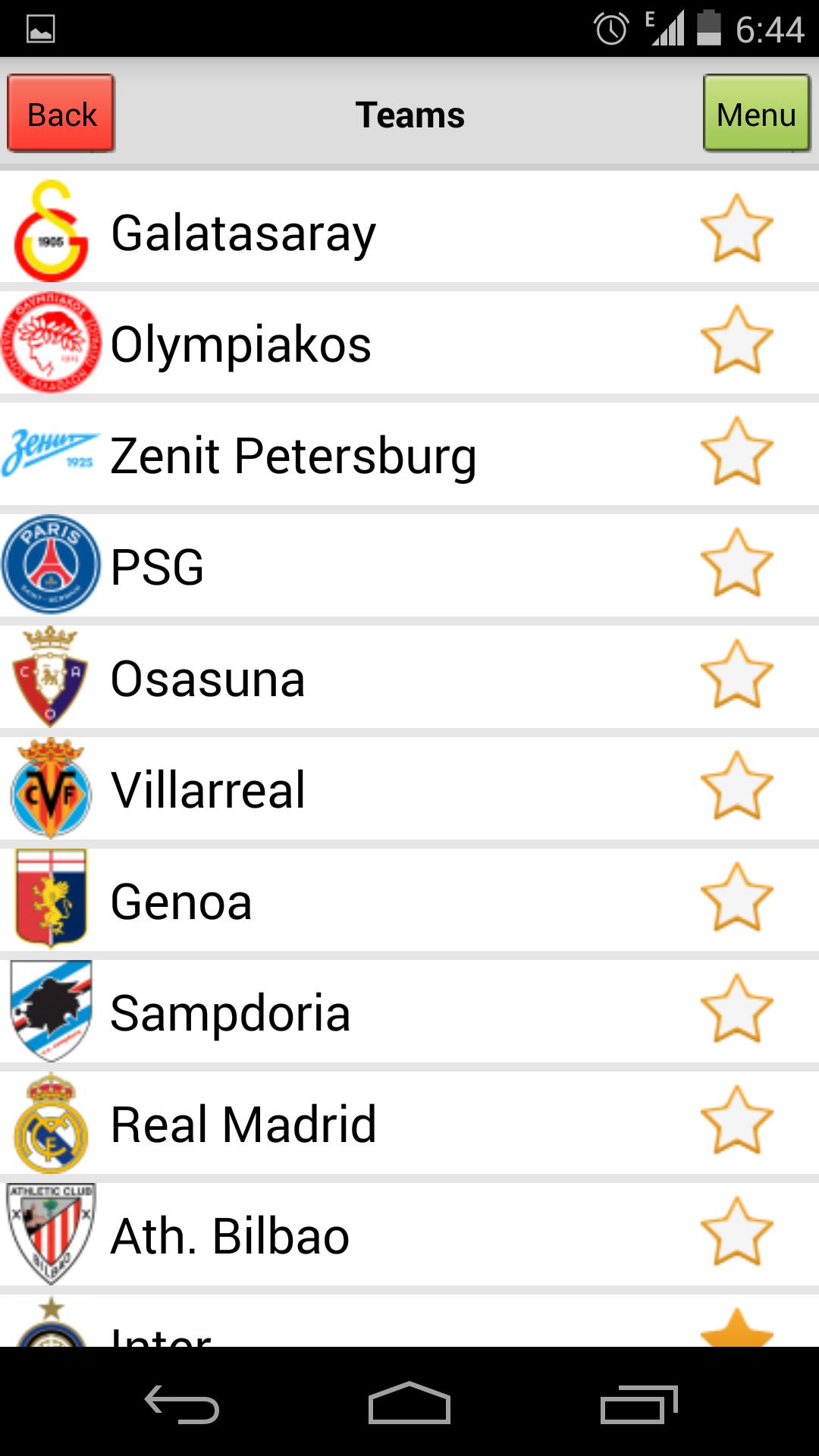Screen dimensions: 819x1456
Task: Favorite Olympiakos using its star
Action: tap(736, 340)
